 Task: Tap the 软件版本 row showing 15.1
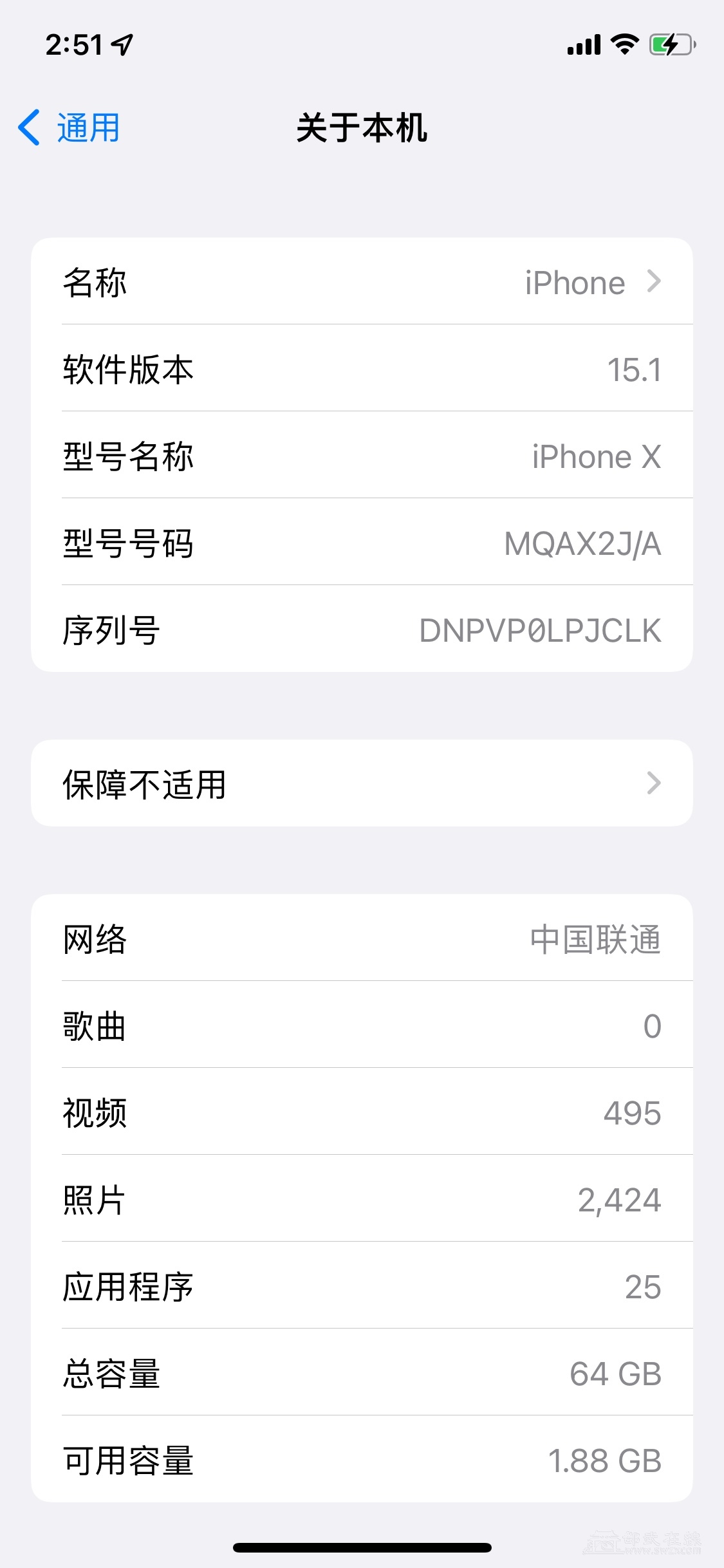(x=362, y=369)
